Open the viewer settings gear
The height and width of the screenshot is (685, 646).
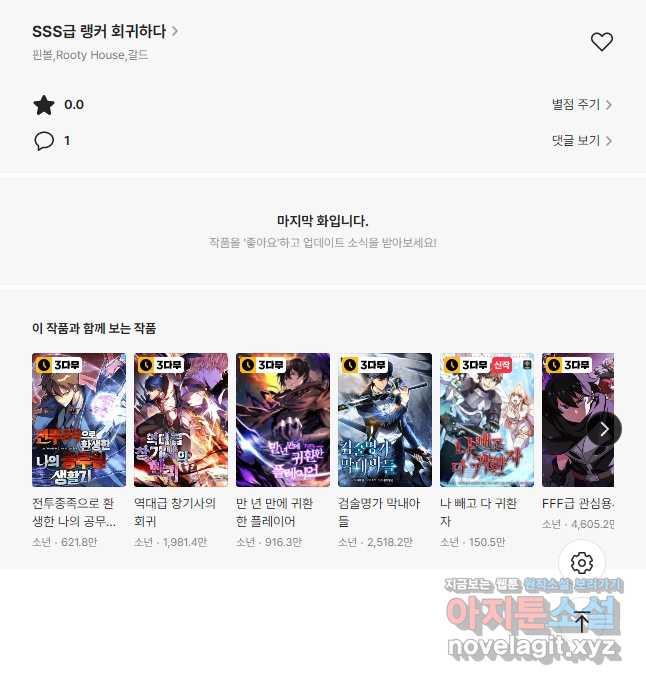(581, 563)
